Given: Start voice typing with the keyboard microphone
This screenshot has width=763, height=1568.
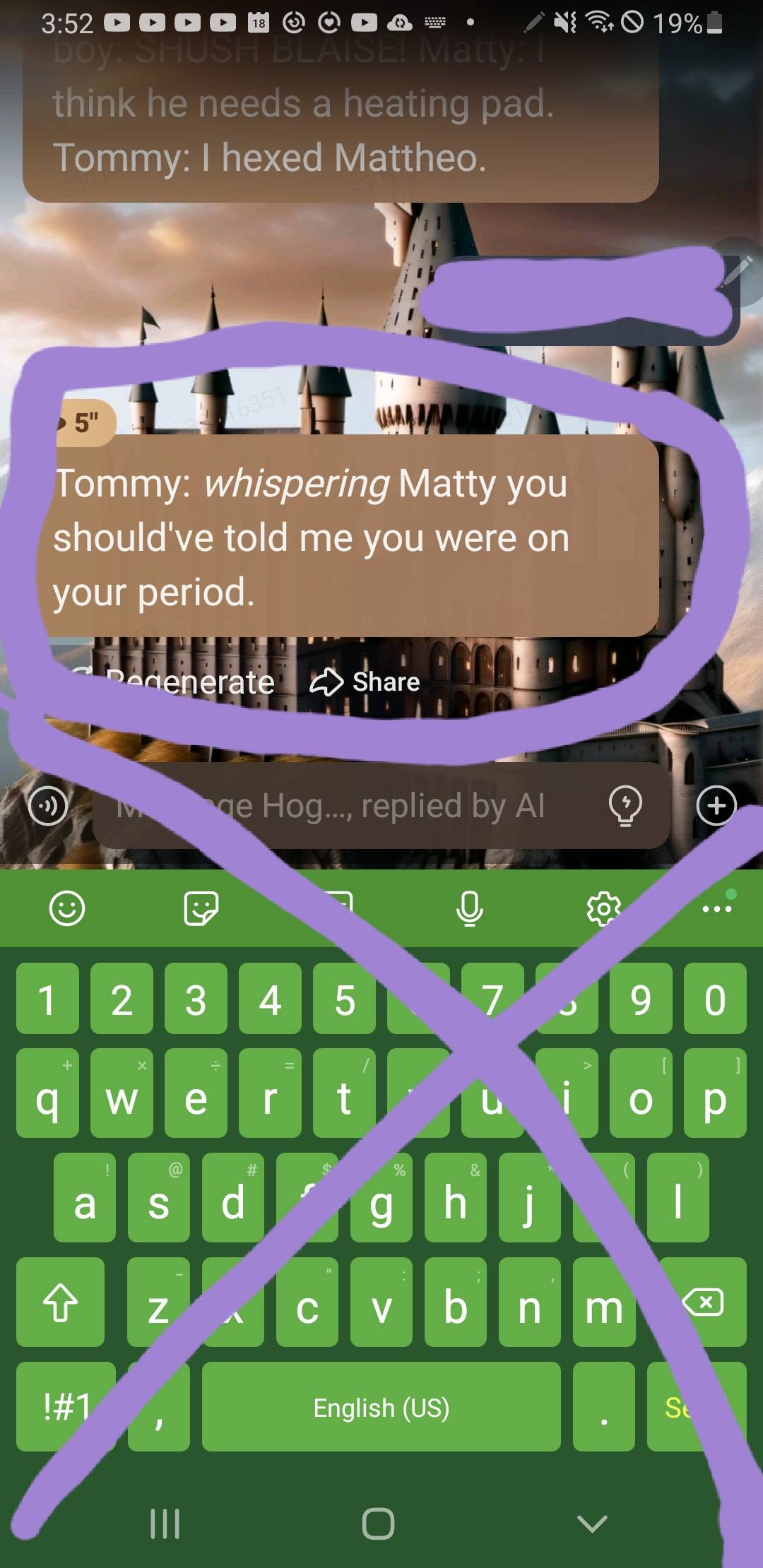Looking at the screenshot, I should coord(469,908).
